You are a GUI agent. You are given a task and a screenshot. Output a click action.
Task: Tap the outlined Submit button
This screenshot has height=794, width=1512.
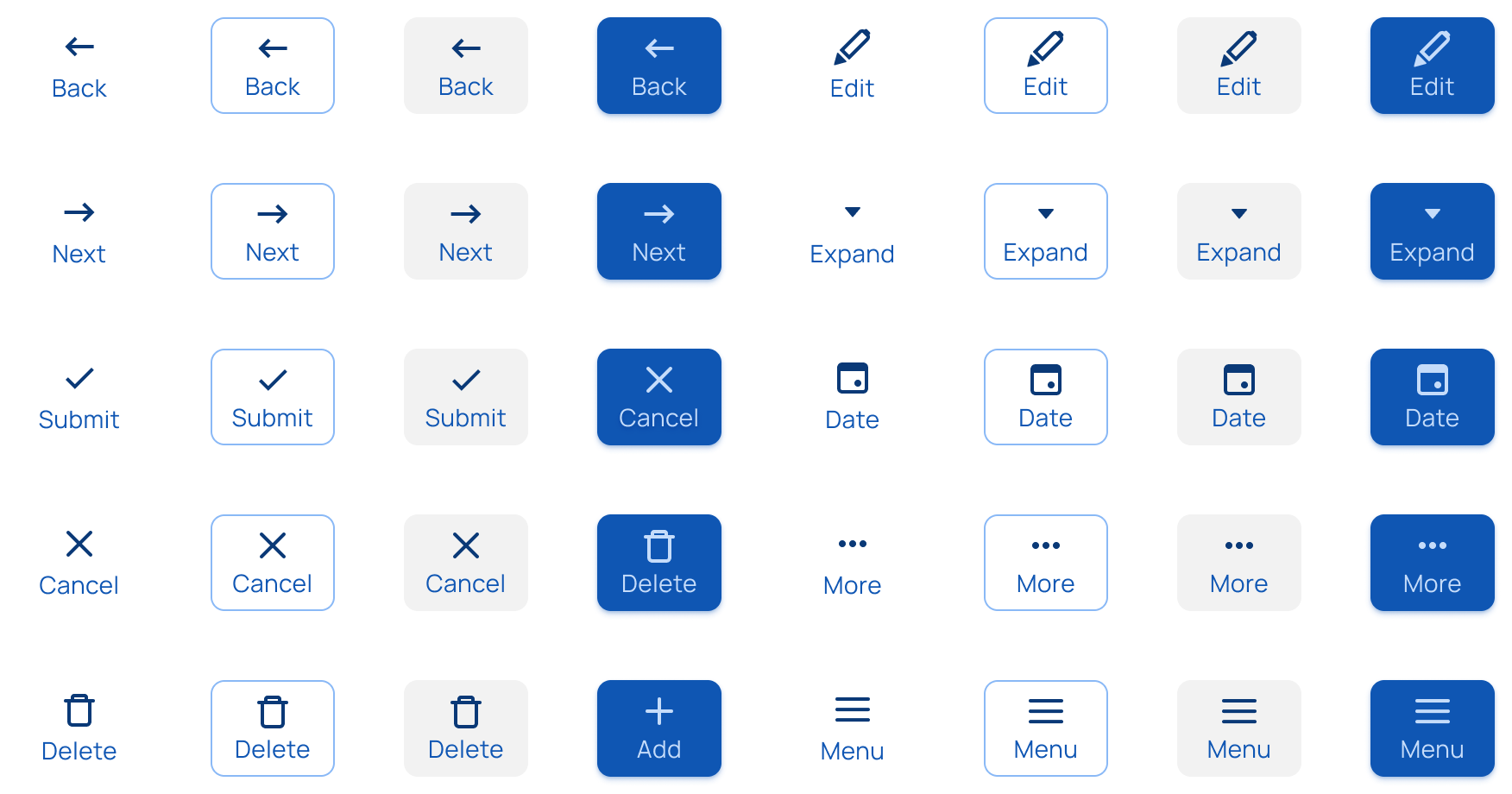(272, 397)
